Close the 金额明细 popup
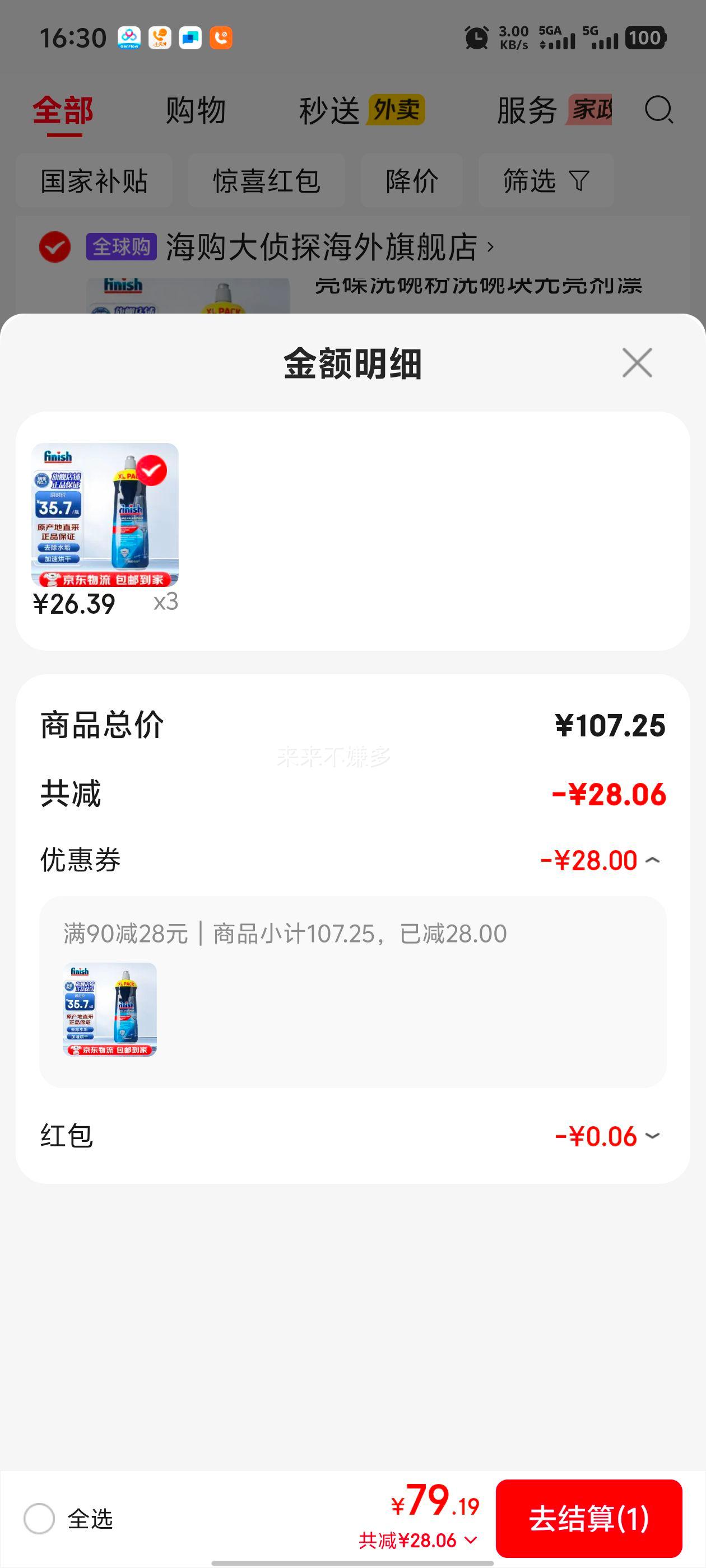 click(637, 362)
